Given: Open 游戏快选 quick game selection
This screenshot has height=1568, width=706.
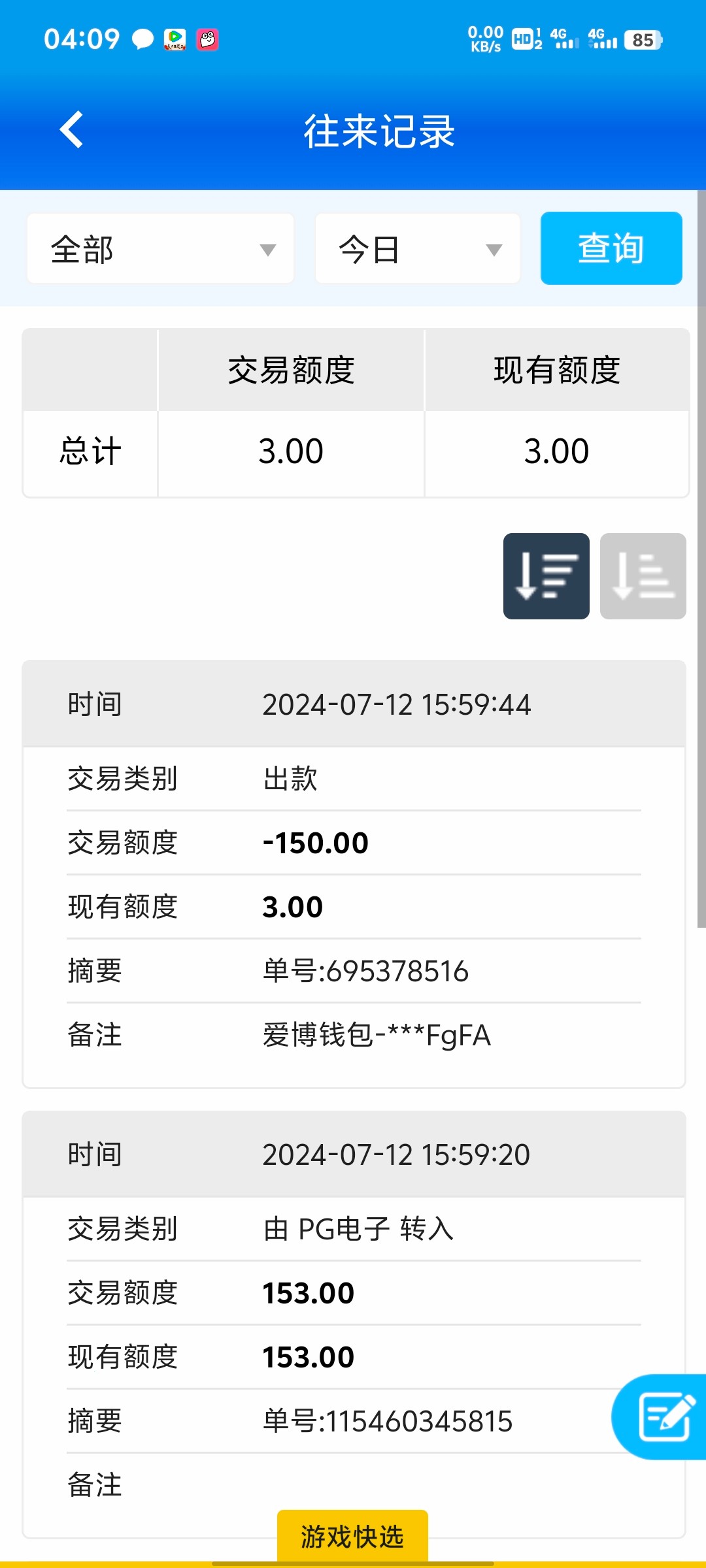Looking at the screenshot, I should pyautogui.click(x=352, y=1537).
